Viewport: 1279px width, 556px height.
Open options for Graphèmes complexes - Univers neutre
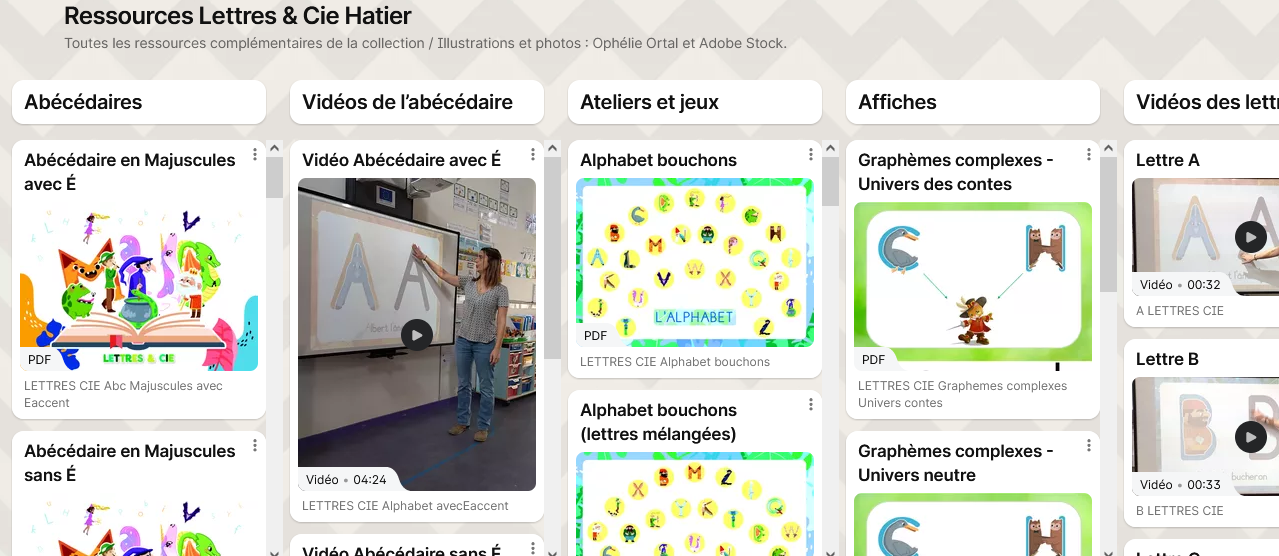click(1089, 445)
